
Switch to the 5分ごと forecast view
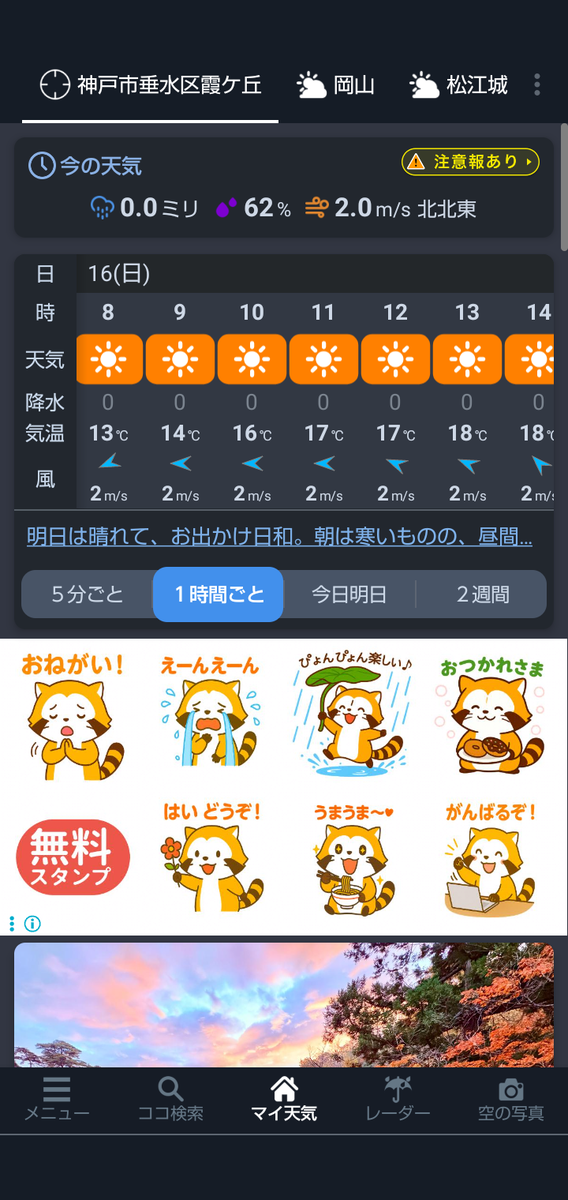tap(88, 594)
